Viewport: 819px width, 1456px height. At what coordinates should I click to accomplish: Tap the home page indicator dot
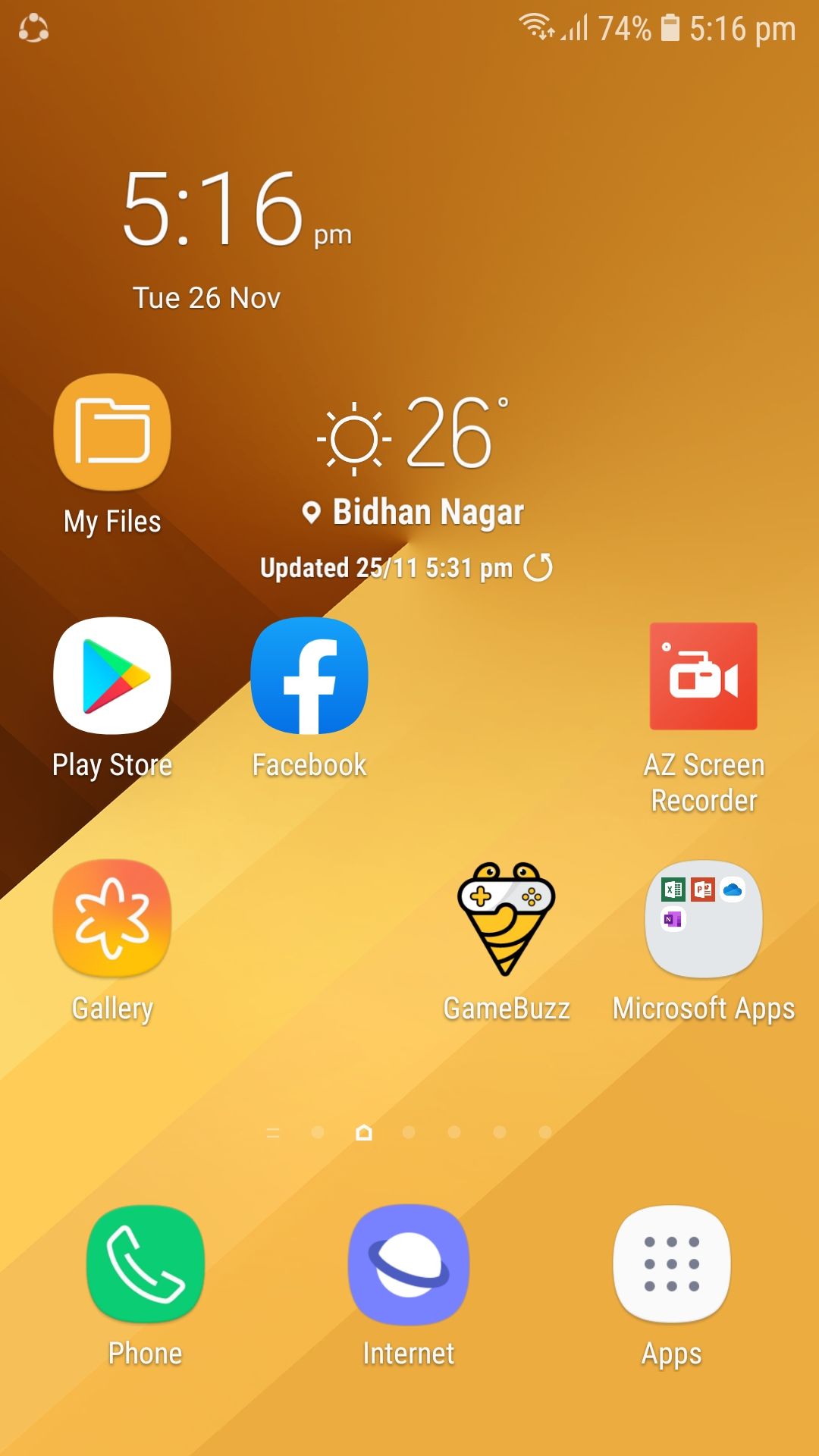coord(364,1132)
